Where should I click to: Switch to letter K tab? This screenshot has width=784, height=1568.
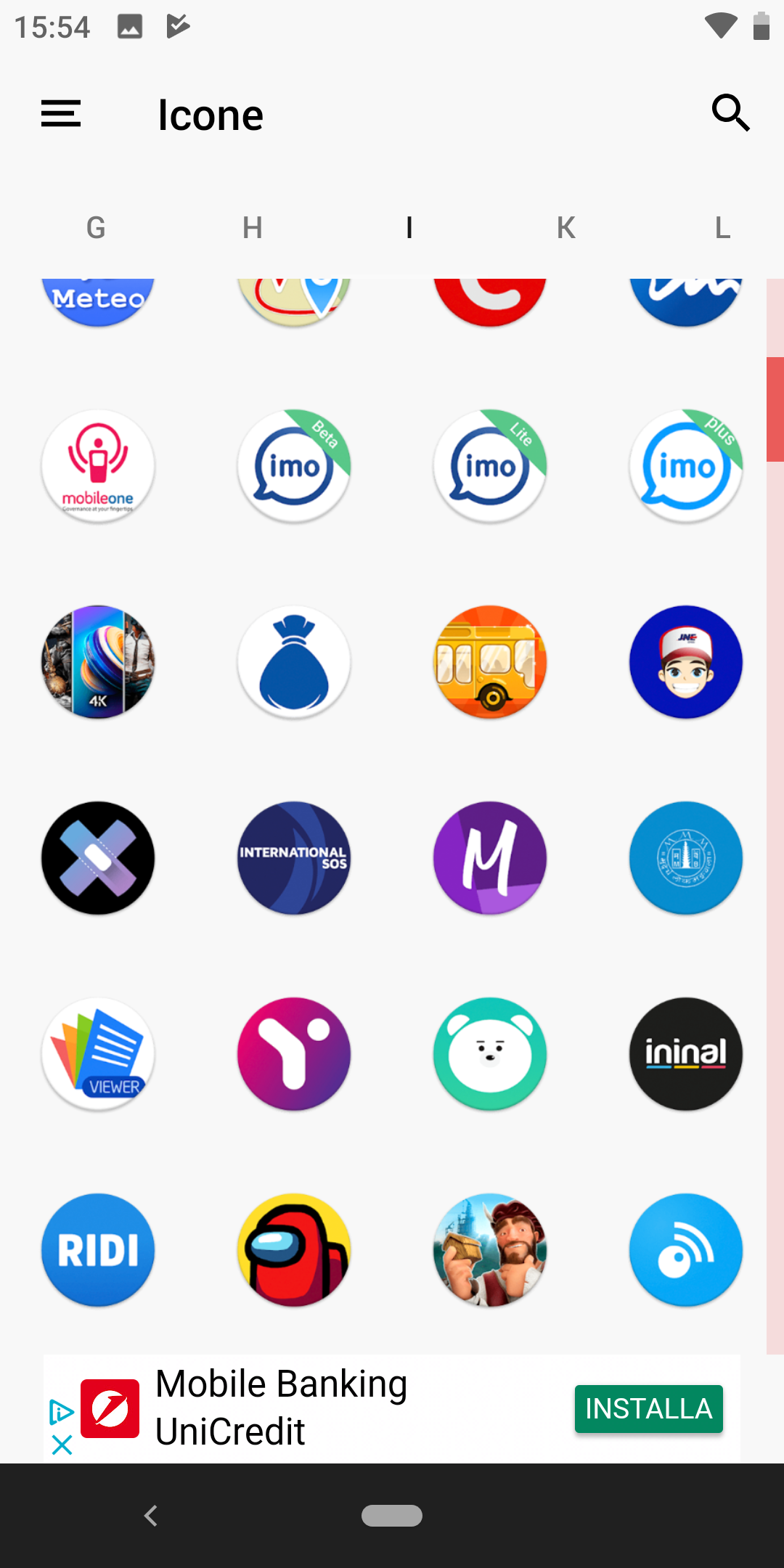point(566,228)
